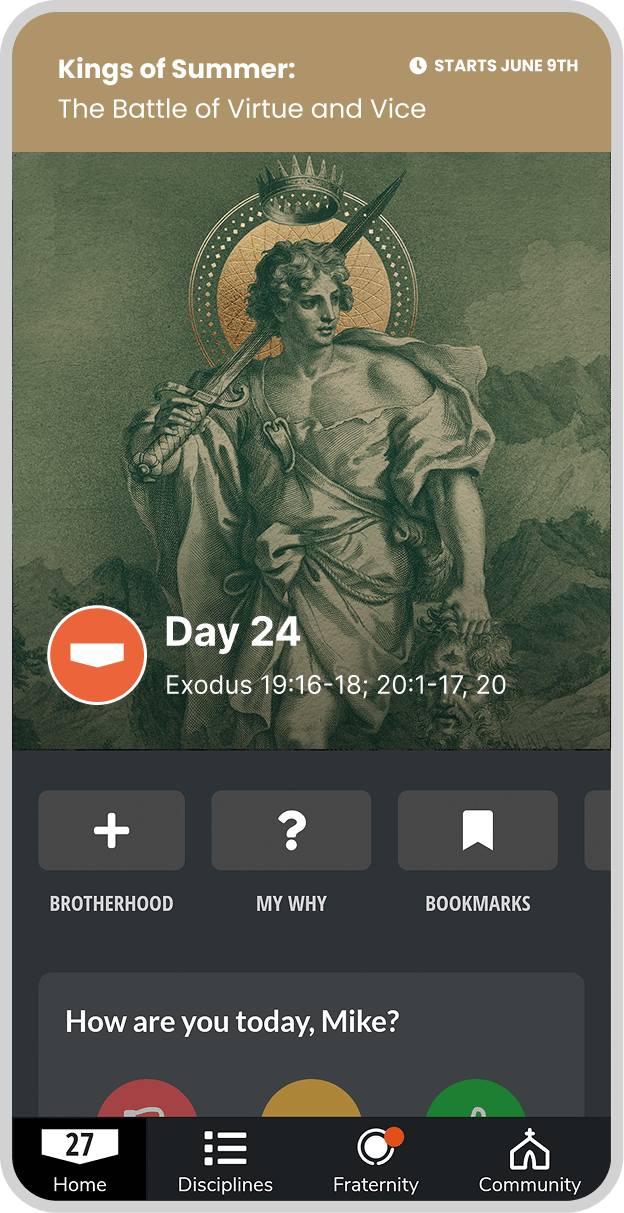Go to the Fraternity tab

[x=376, y=1160]
